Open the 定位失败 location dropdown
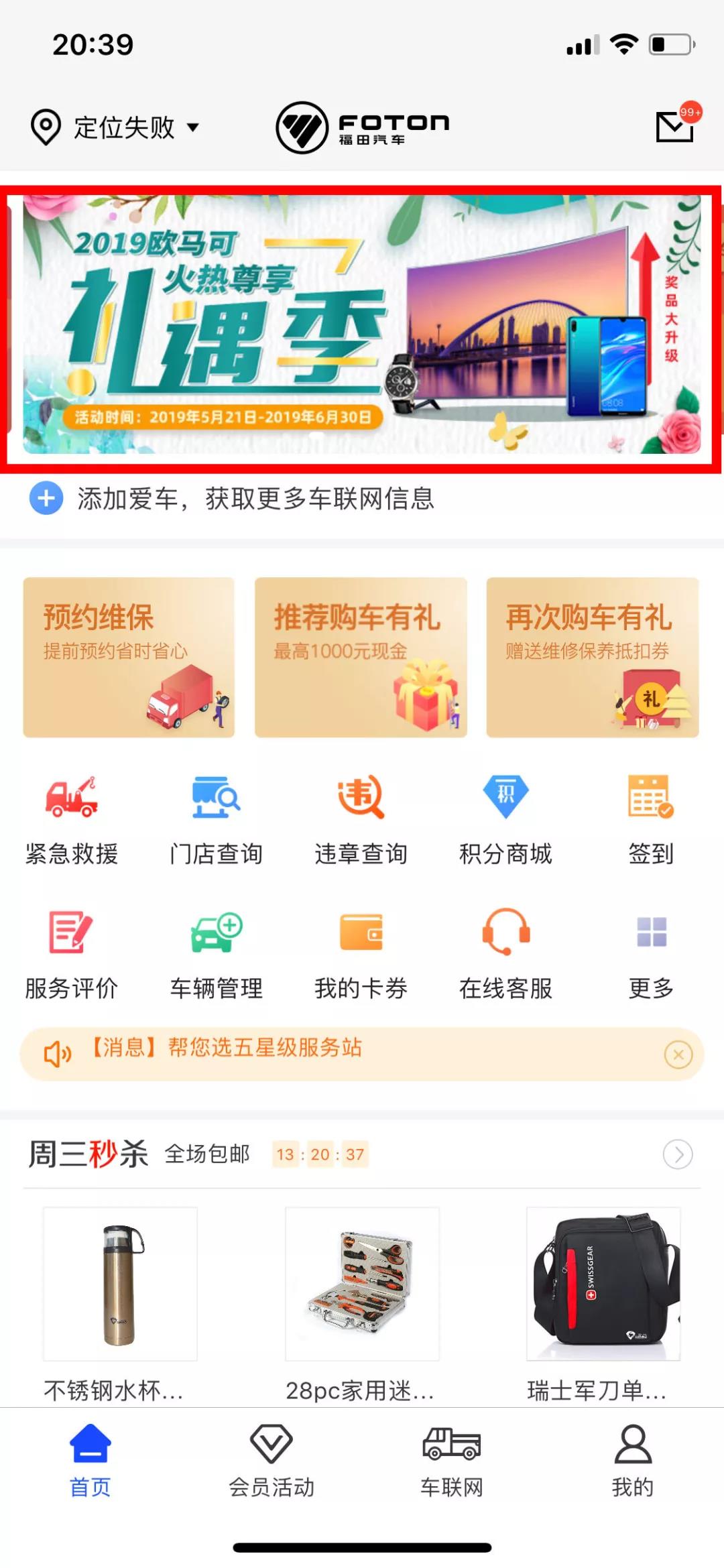The height and width of the screenshot is (1568, 724). (x=115, y=127)
